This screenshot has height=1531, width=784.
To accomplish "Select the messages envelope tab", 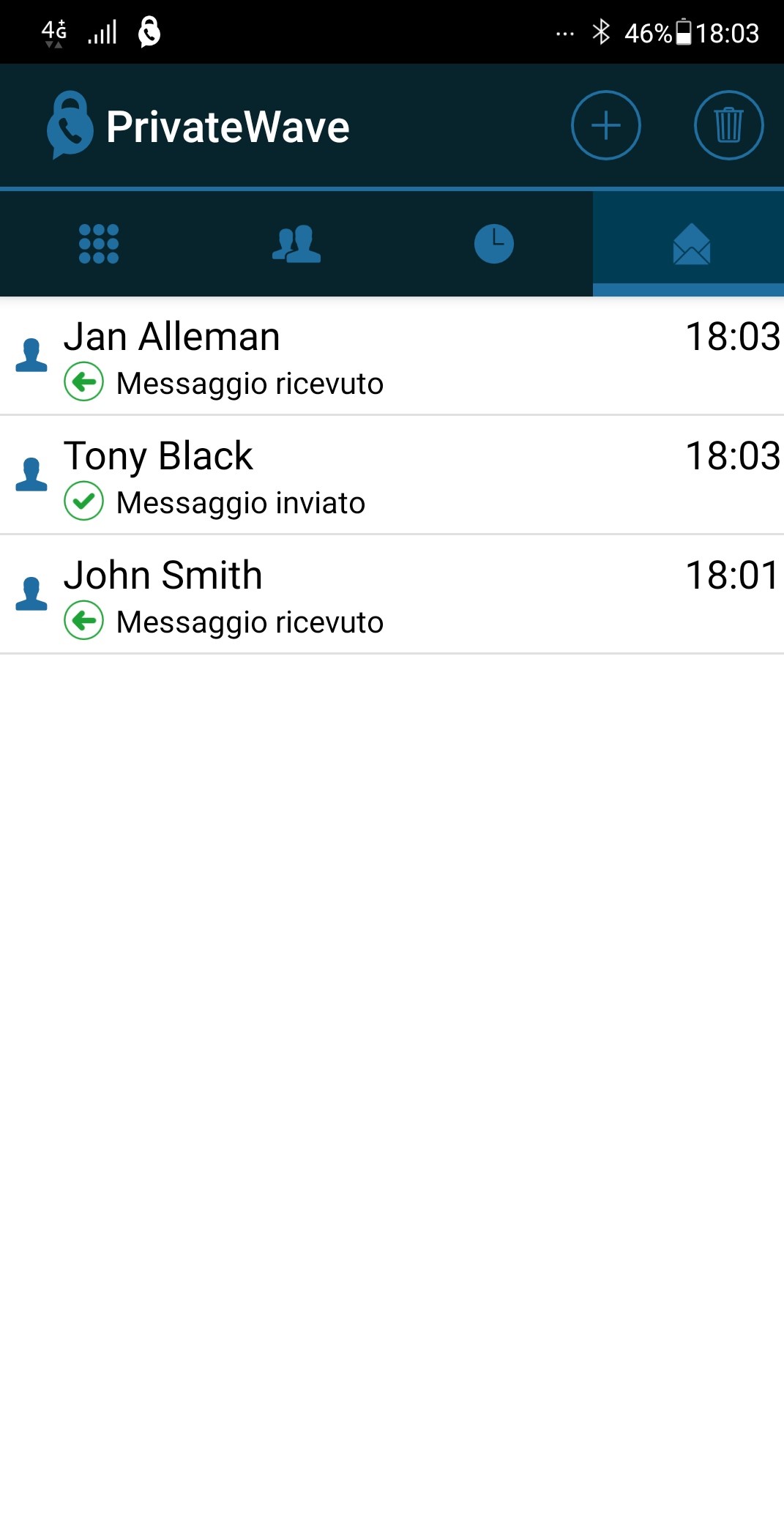I will coord(690,244).
